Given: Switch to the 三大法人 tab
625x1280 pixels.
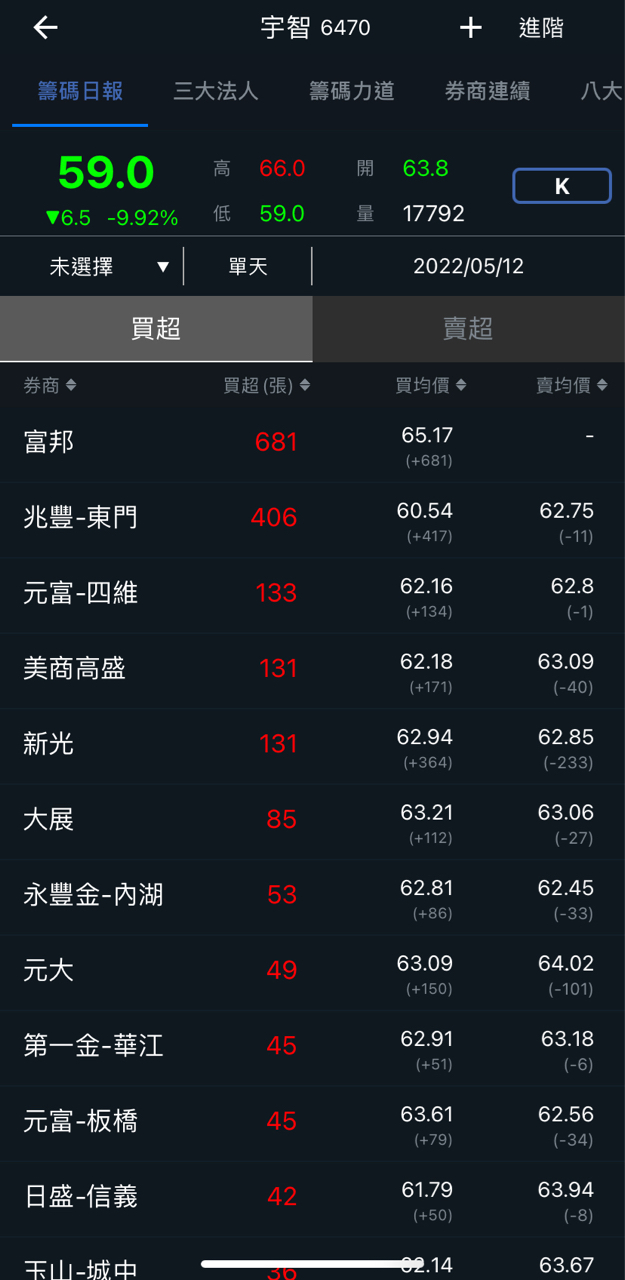Looking at the screenshot, I should pos(216,91).
